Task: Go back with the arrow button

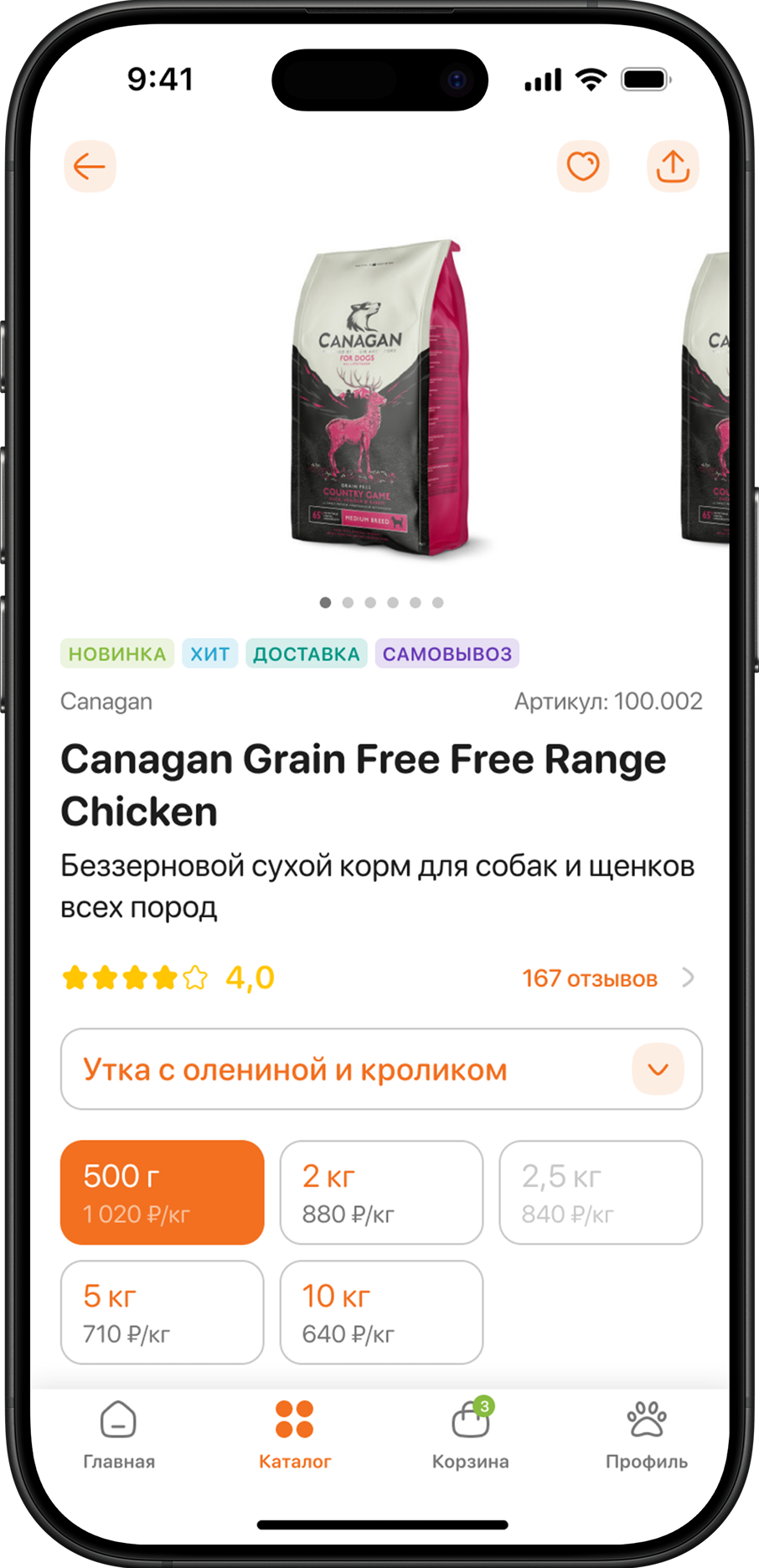Action: pos(90,167)
